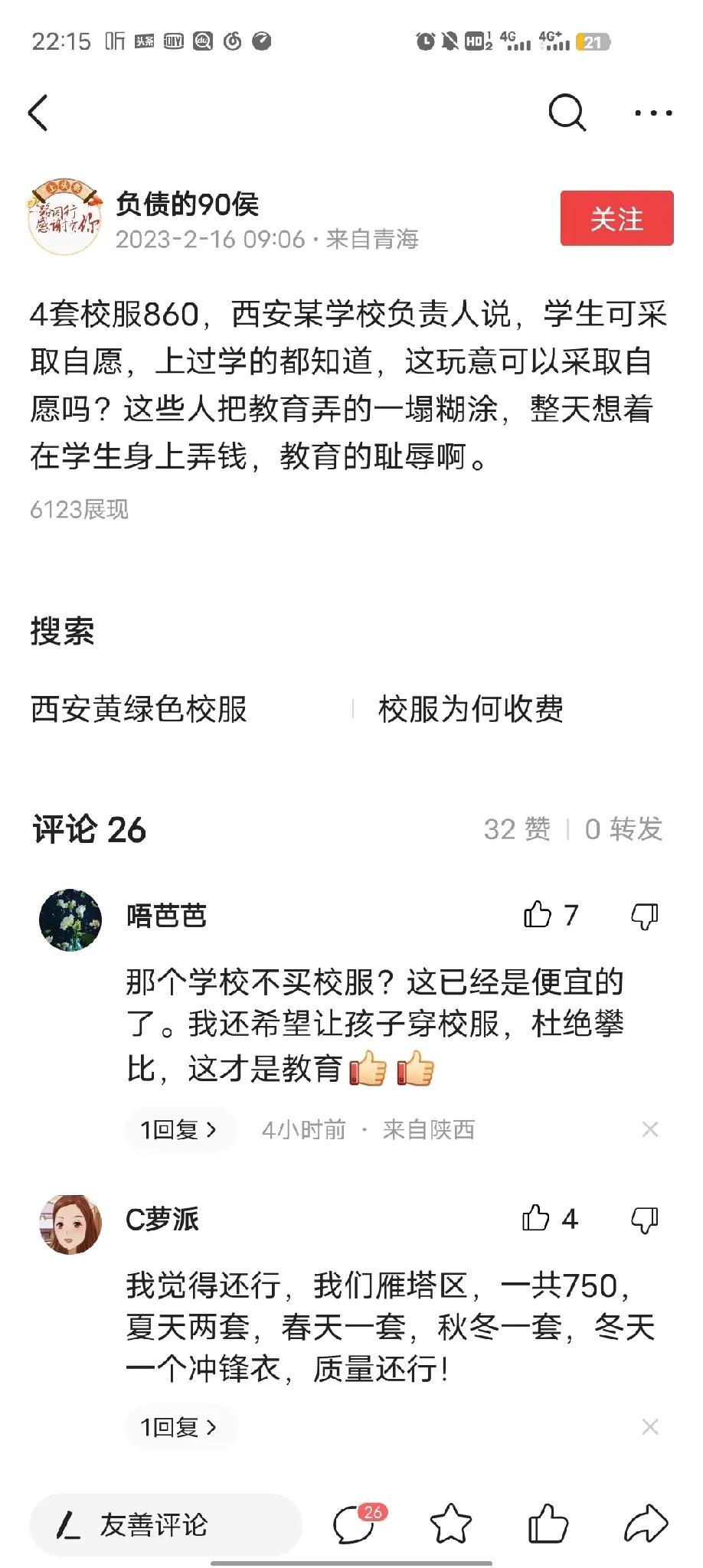The image size is (703, 1568).
Task: Share this post with the arrow icon
Action: coord(646,1524)
